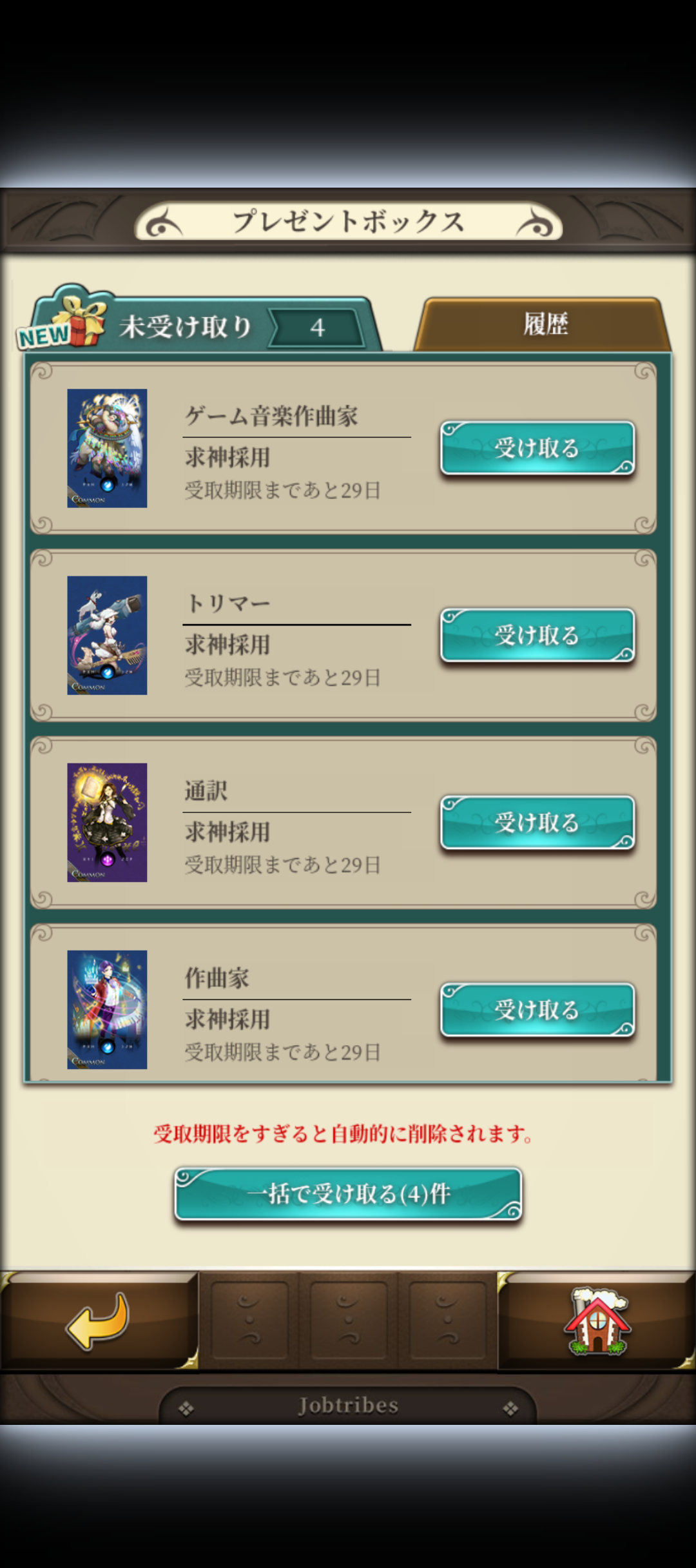This screenshot has height=1568, width=696.
Task: Tap 受け取る for the トリマー card
Action: pyautogui.click(x=537, y=636)
